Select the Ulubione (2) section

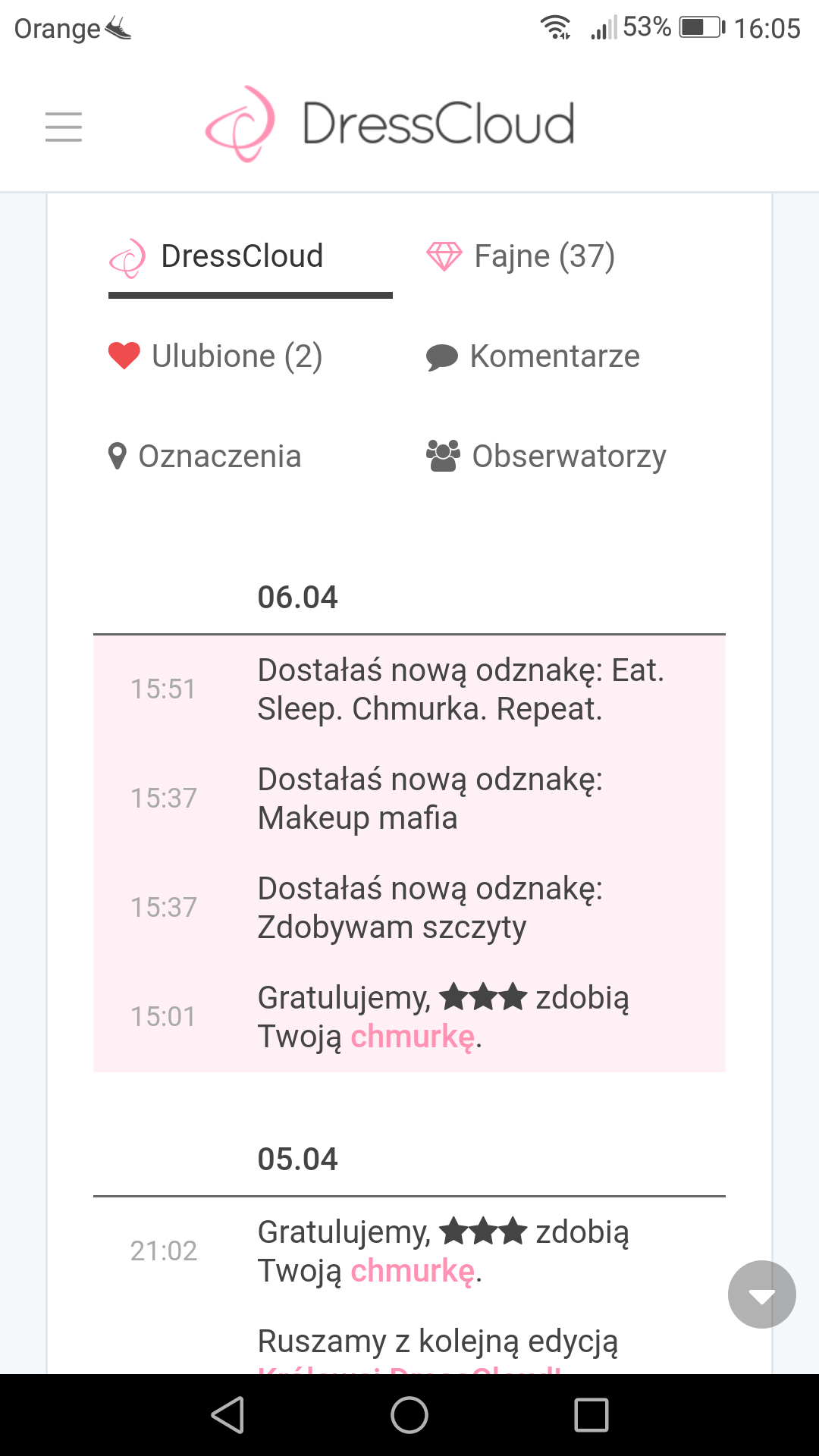[x=237, y=354]
